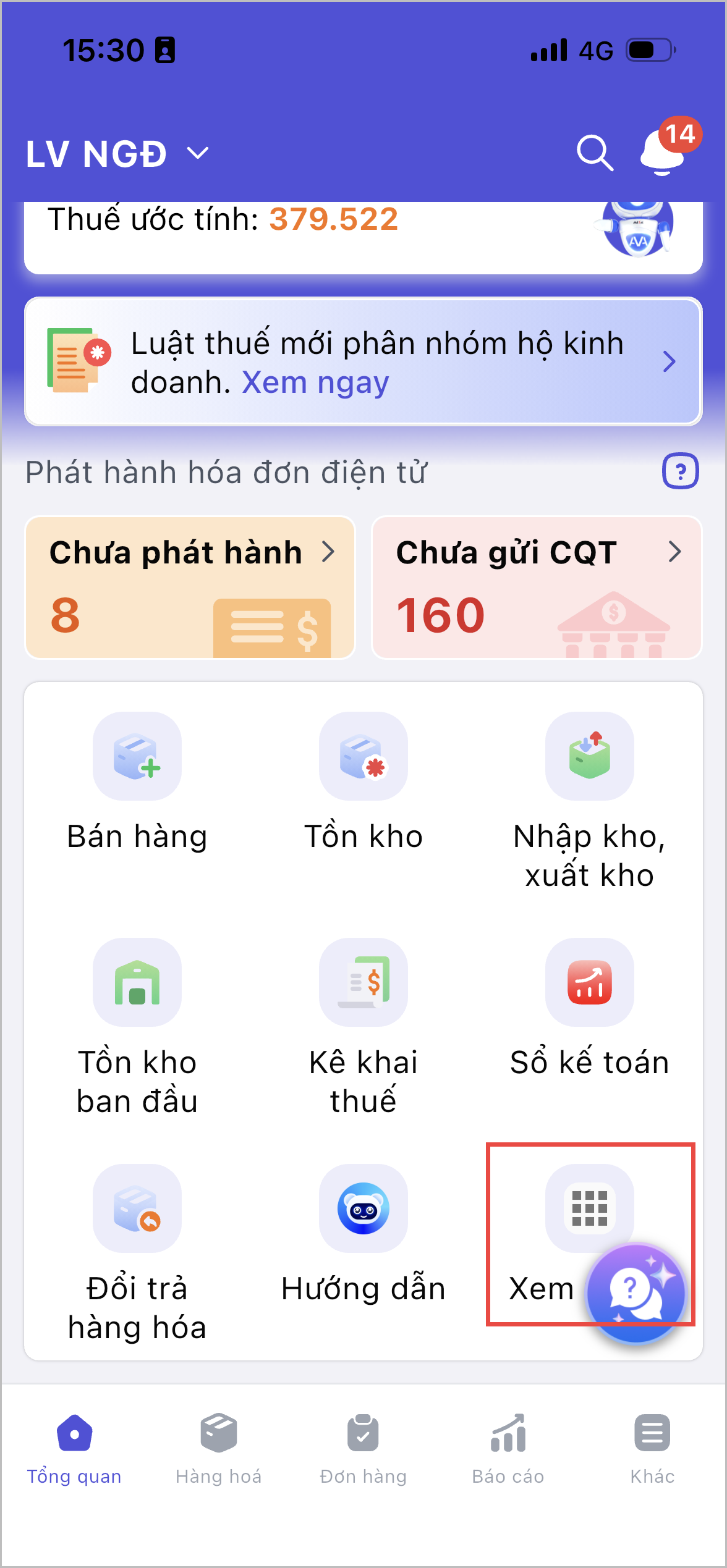
Task: Open Đổi trả hàng hóa
Action: (x=137, y=1251)
